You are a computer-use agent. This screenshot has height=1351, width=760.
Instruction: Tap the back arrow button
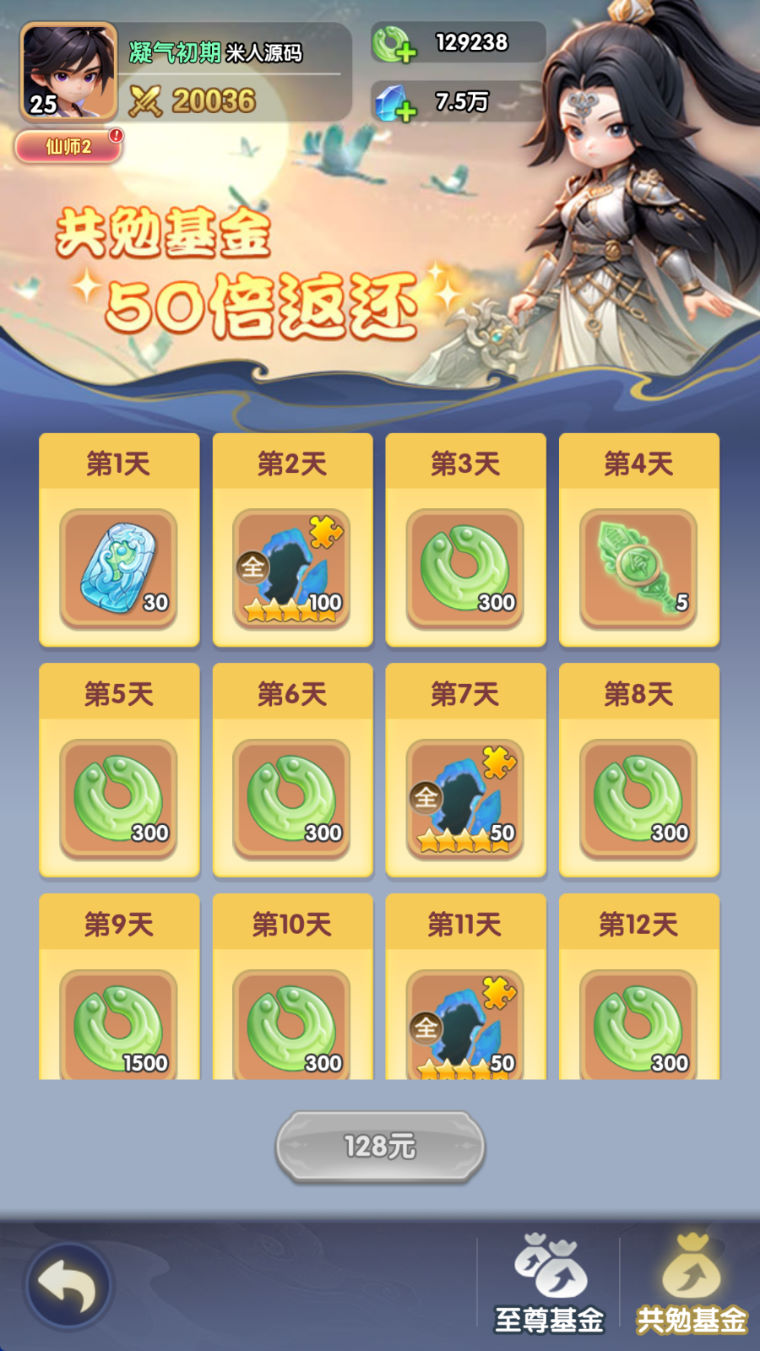(69, 1286)
